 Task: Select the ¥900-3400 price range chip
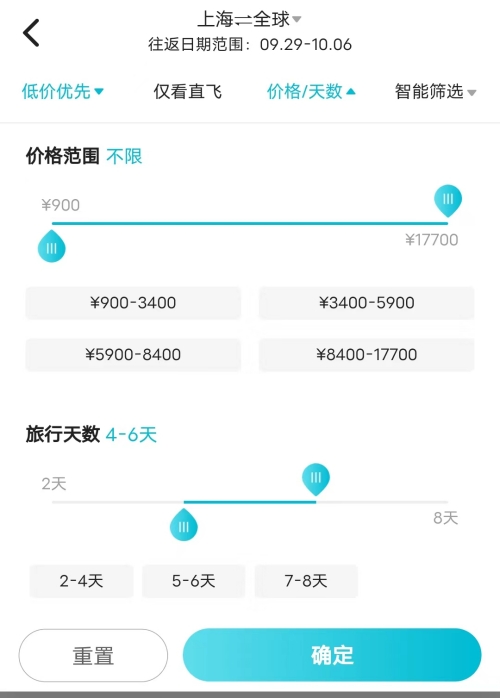tap(133, 303)
